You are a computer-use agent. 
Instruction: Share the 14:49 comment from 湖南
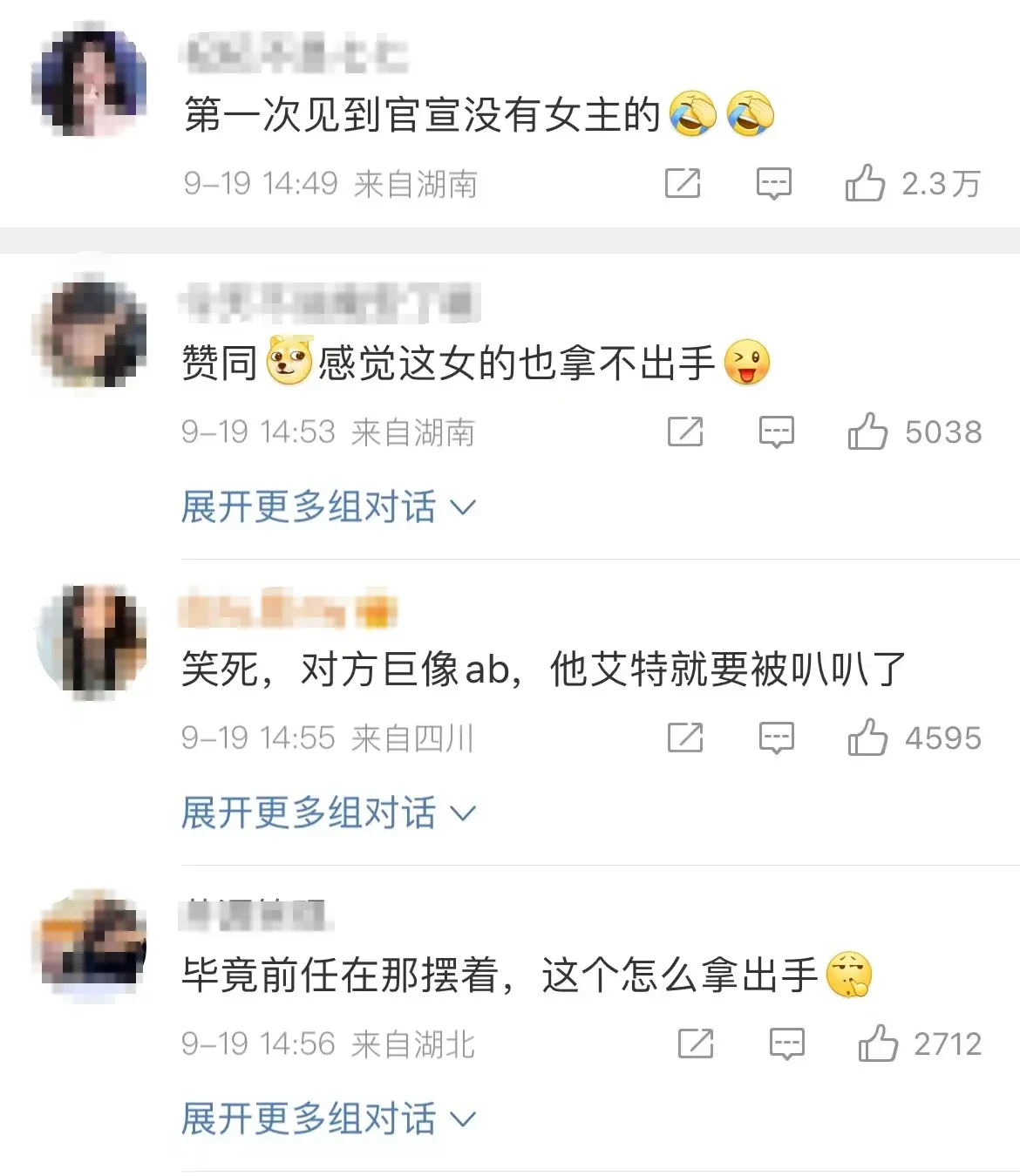683,183
